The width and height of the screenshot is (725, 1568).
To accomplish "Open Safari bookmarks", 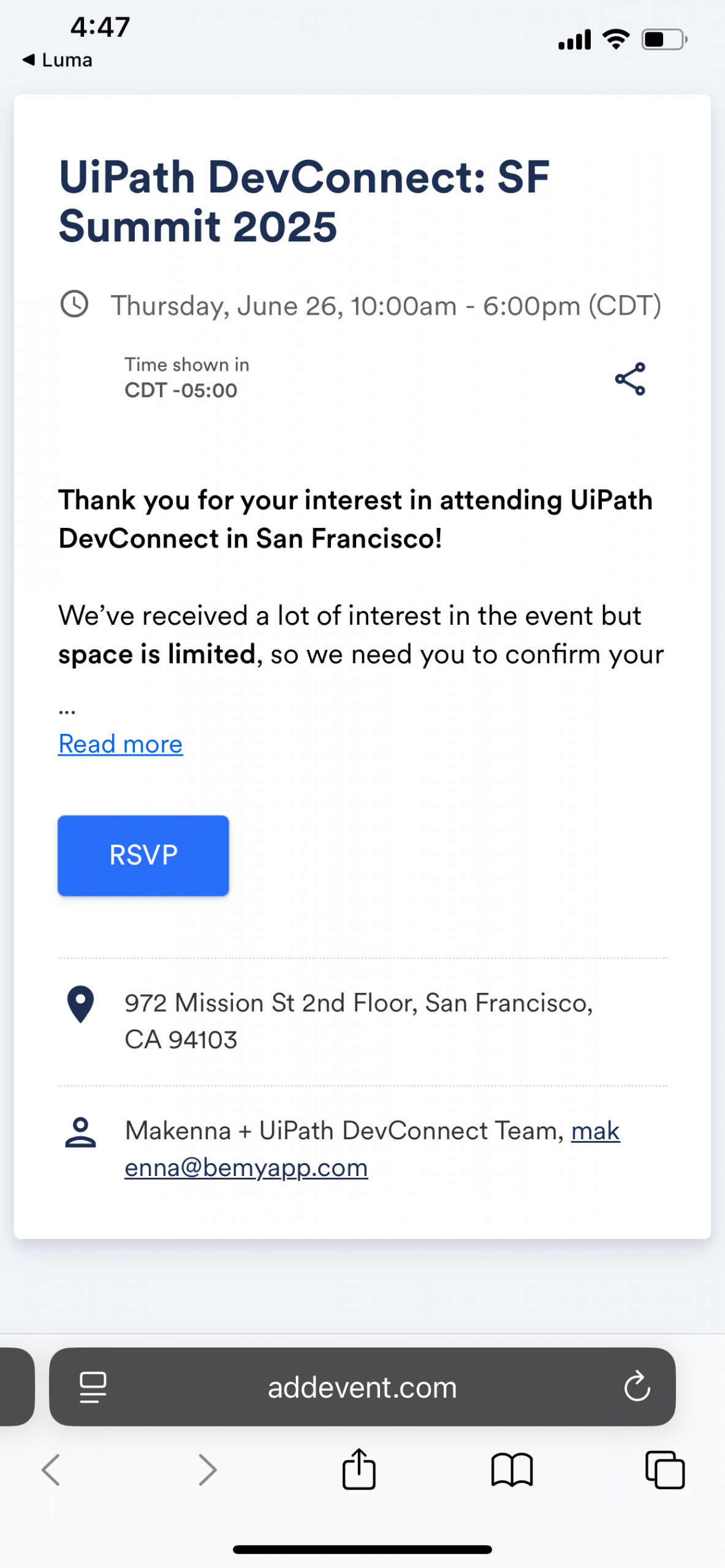I will 512,1469.
